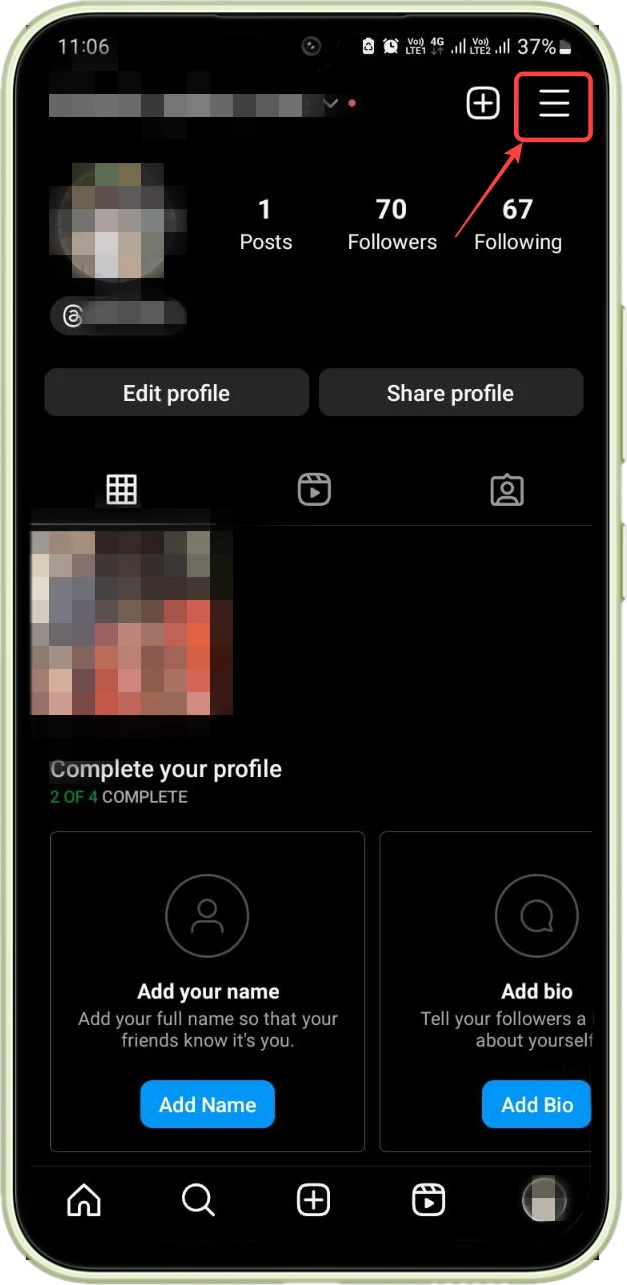Screen dimensions: 627x1285
Task: Go to Home in bottom navigation
Action: click(84, 1199)
